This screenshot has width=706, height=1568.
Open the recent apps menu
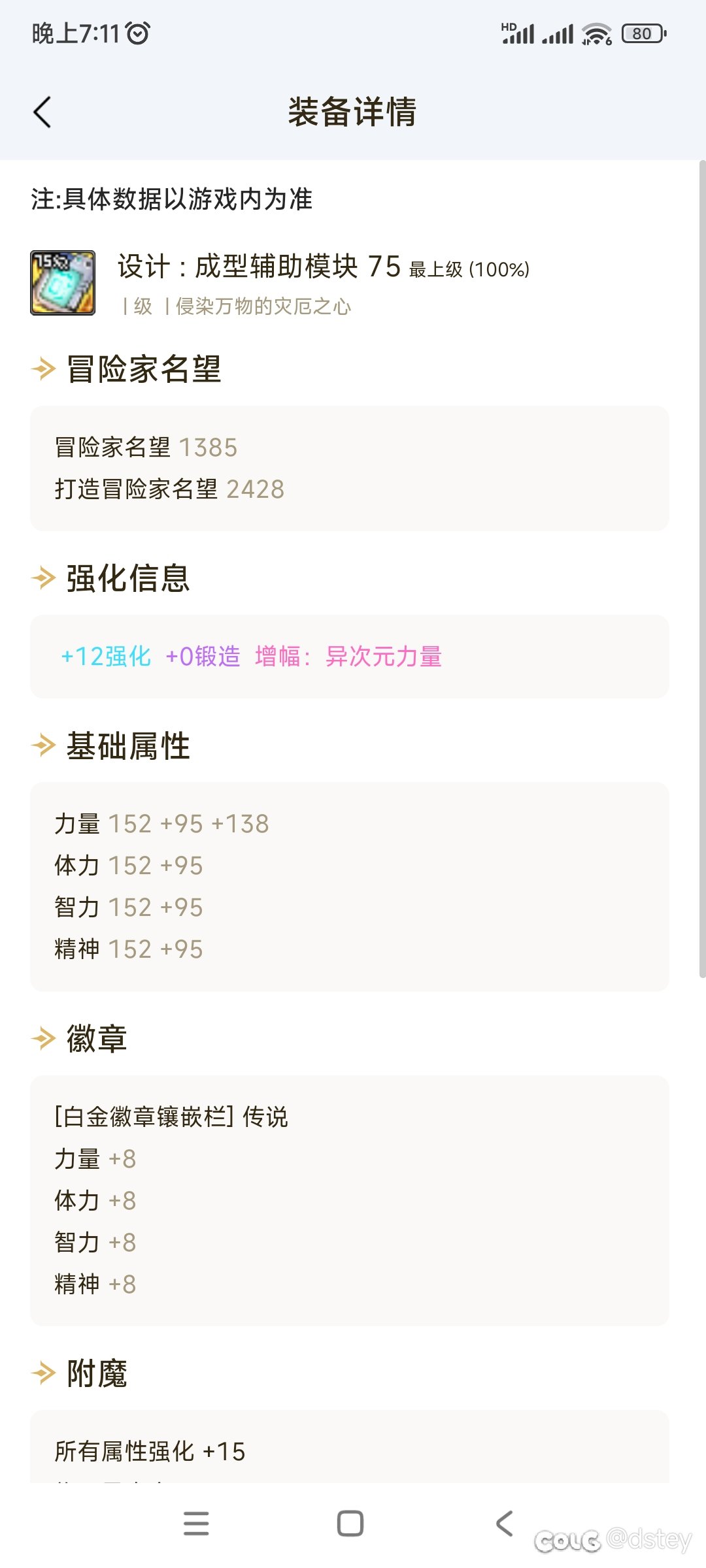(x=196, y=1523)
